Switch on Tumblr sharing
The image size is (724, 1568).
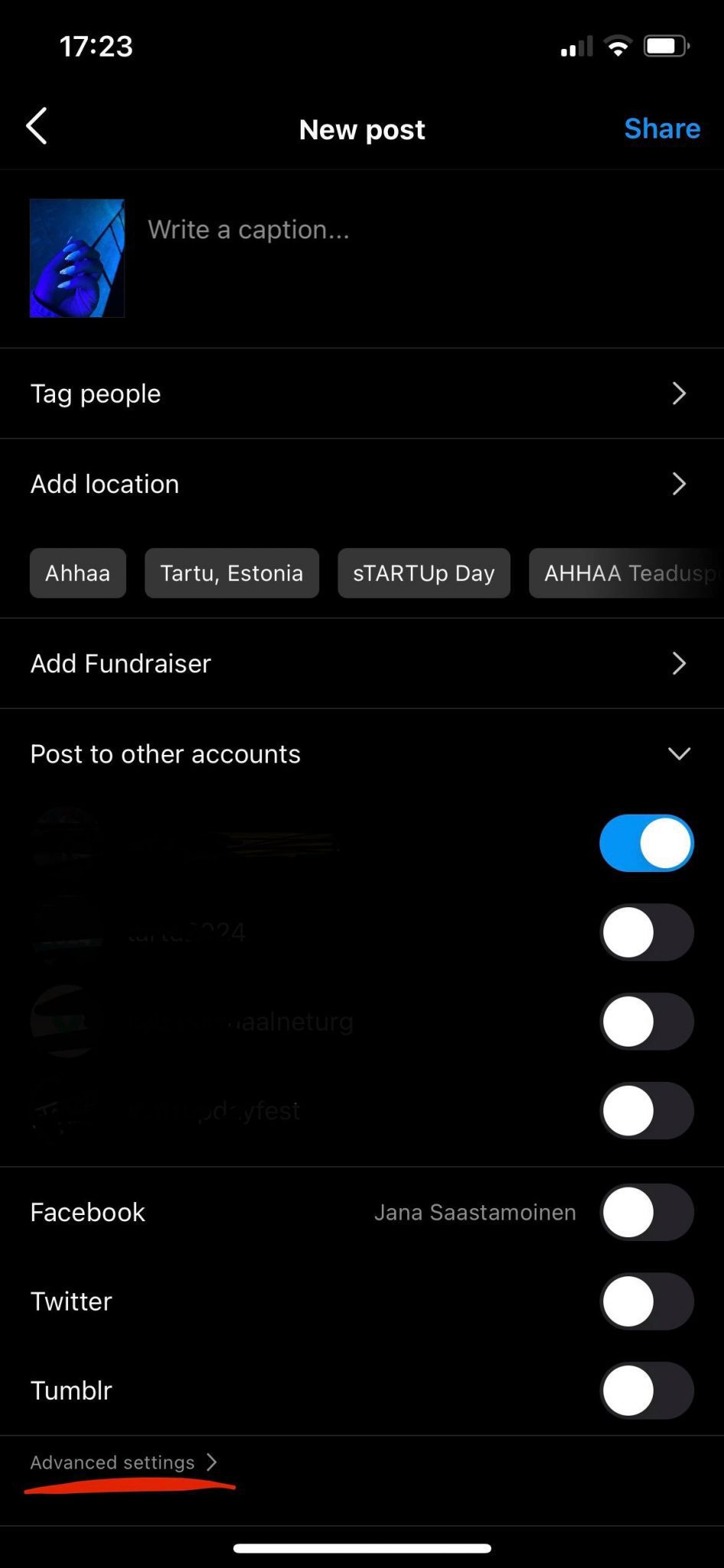point(646,1390)
